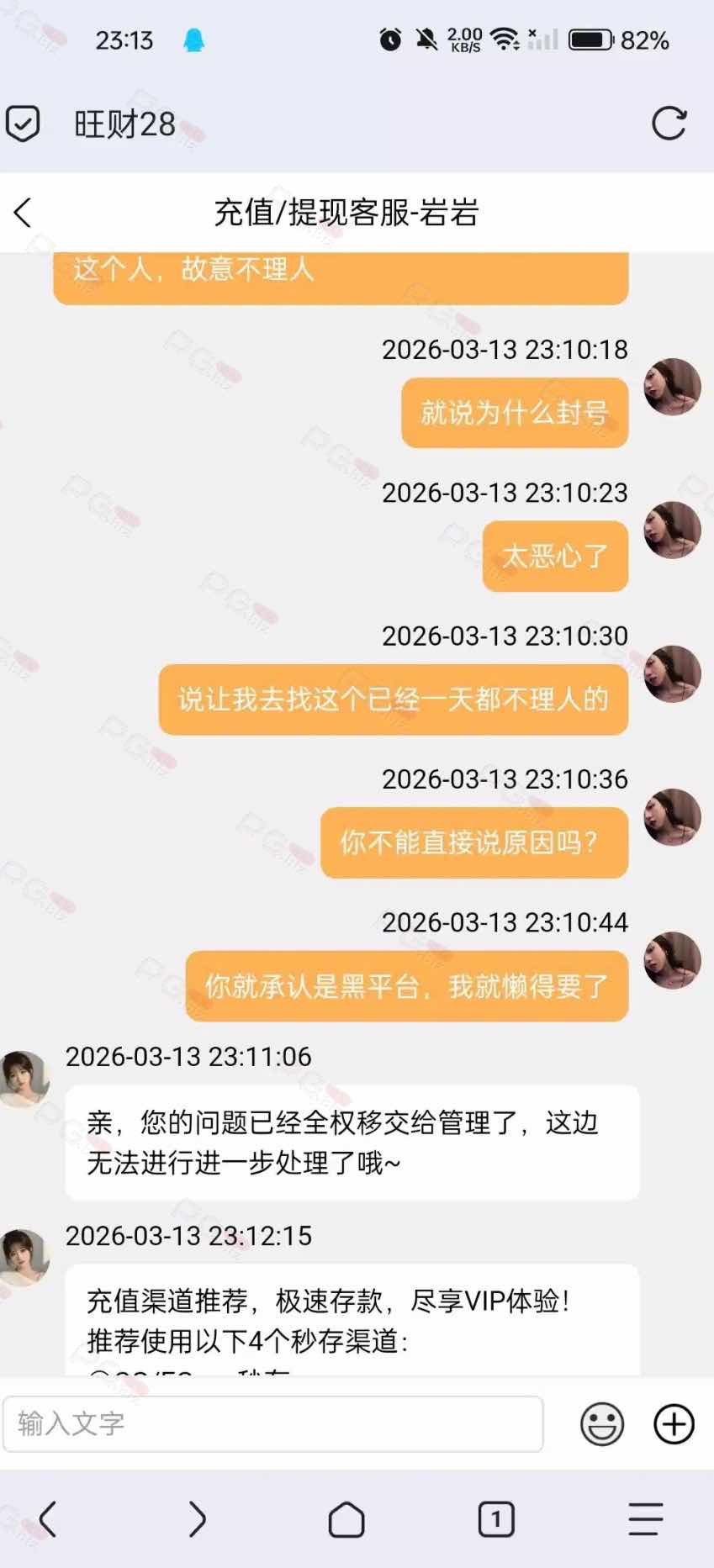The image size is (714, 1568).
Task: Reload the page with the refresh icon
Action: [669, 124]
